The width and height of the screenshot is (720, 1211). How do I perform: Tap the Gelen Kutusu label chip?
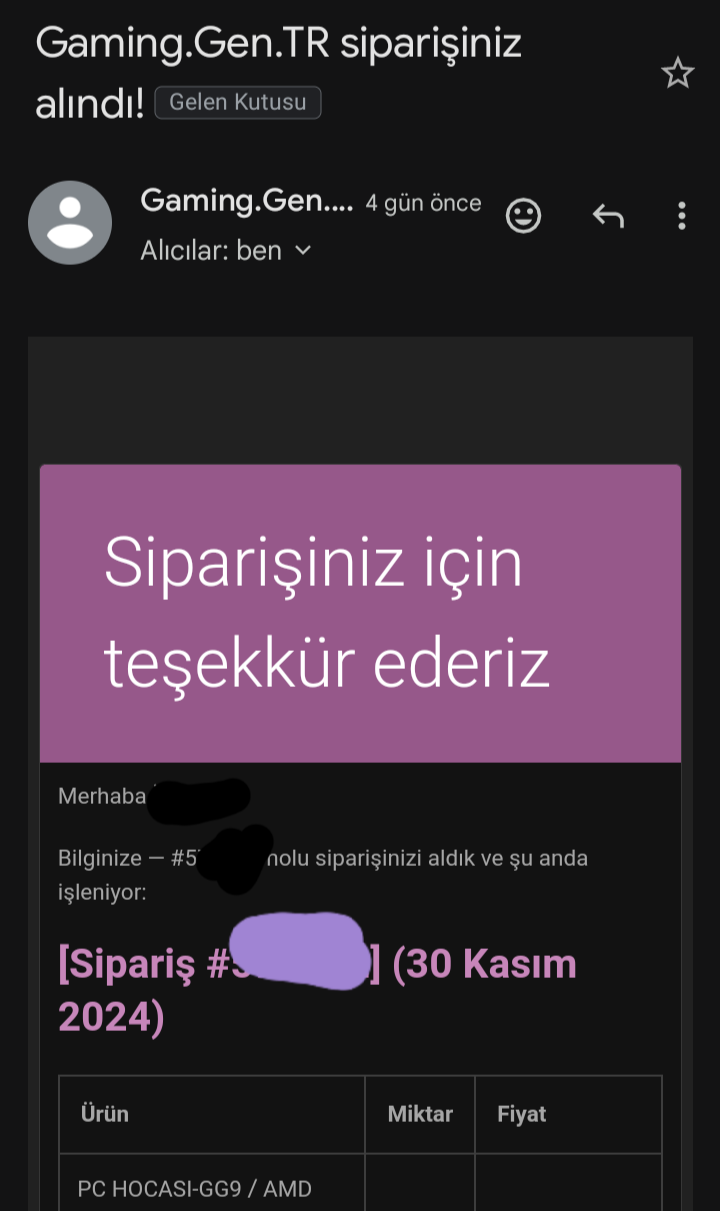pyautogui.click(x=238, y=102)
